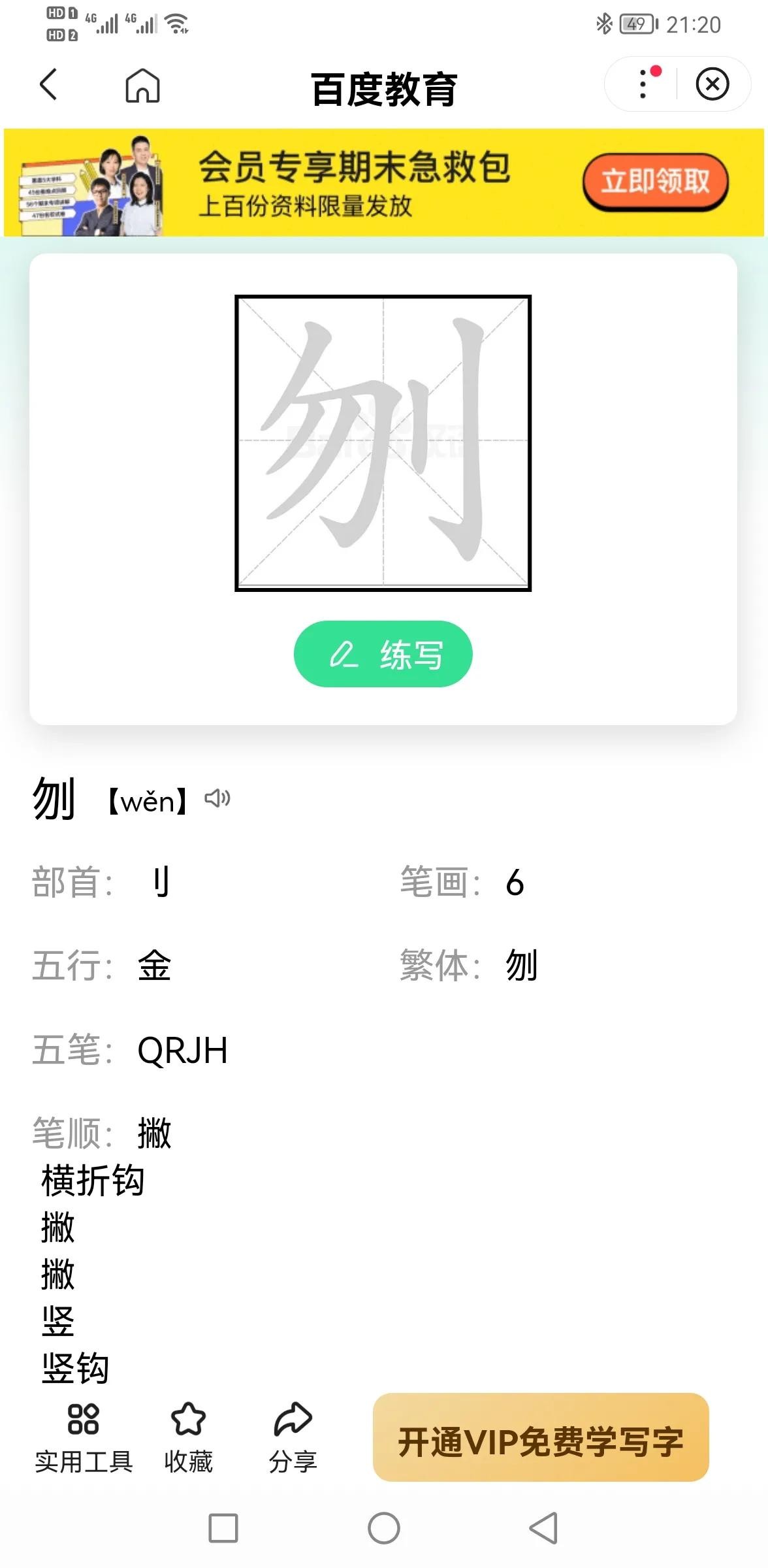The width and height of the screenshot is (768, 1568).
Task: Start handwriting practice with 练写
Action: (383, 654)
